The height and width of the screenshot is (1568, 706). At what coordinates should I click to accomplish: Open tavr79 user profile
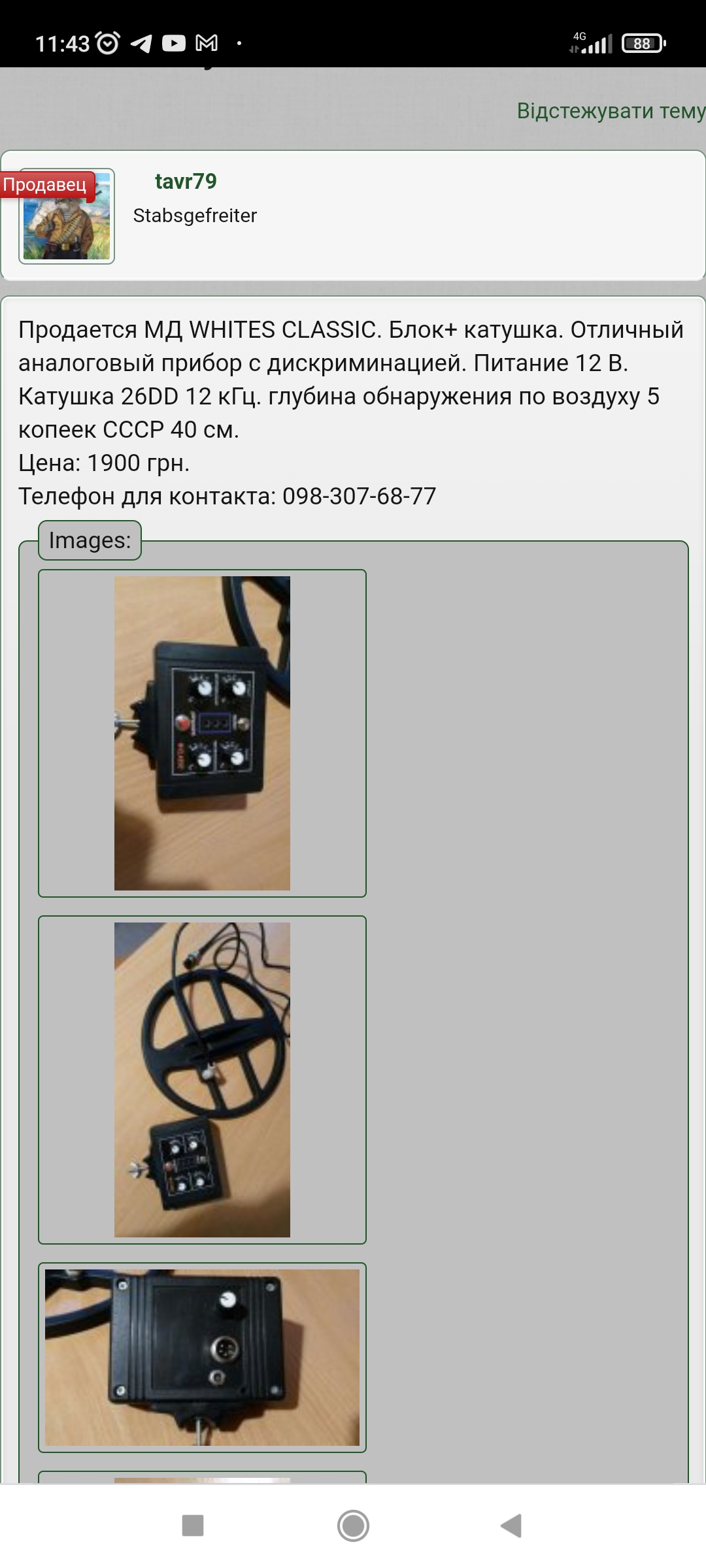pyautogui.click(x=186, y=181)
